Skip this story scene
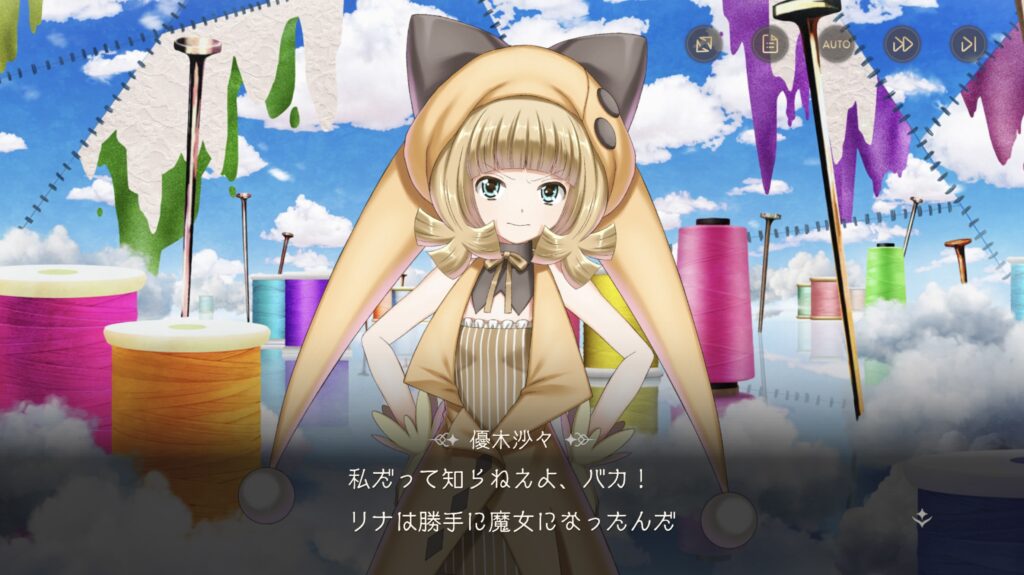 [968, 44]
